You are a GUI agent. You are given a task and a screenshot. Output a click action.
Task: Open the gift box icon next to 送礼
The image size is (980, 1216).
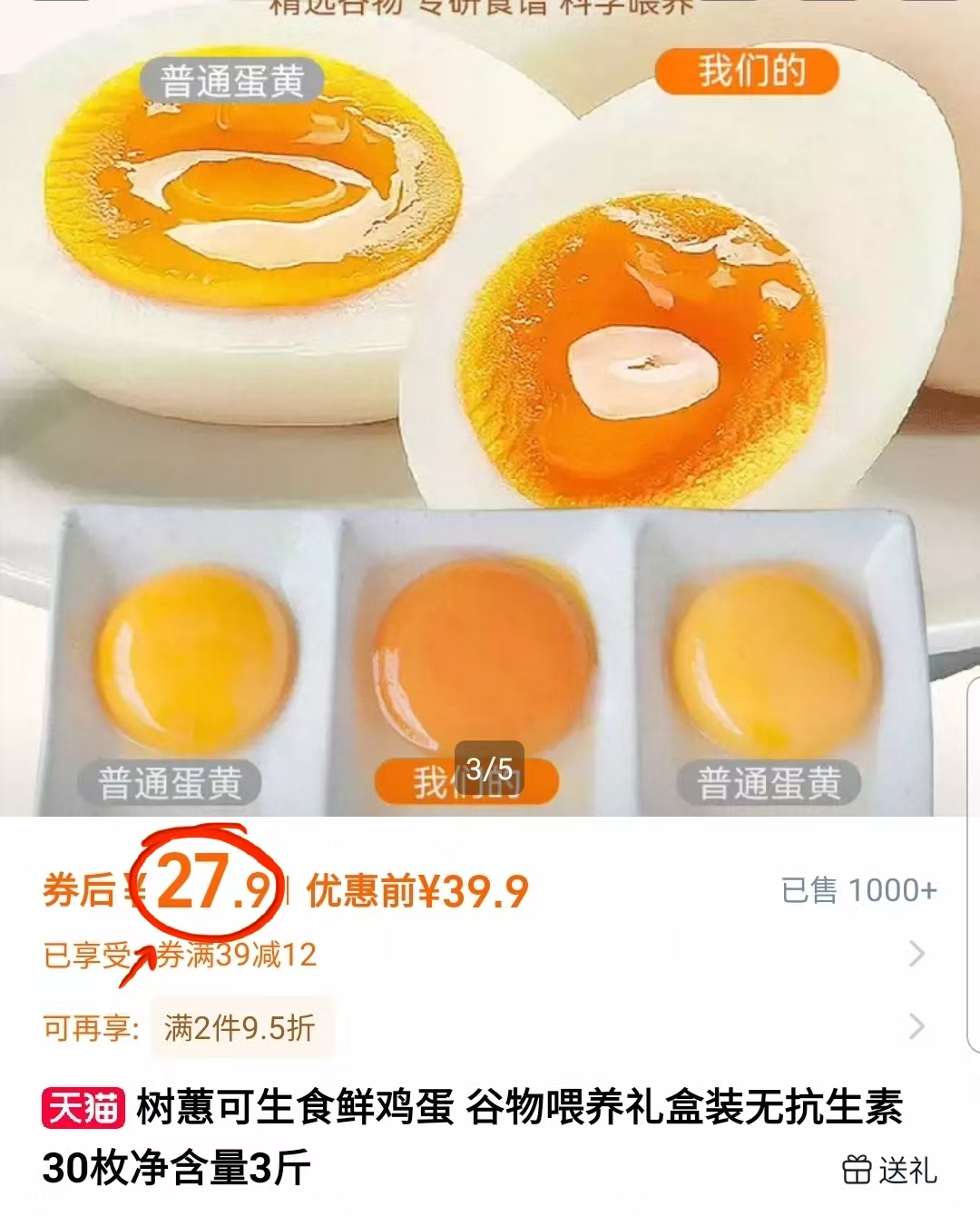coord(857,1171)
